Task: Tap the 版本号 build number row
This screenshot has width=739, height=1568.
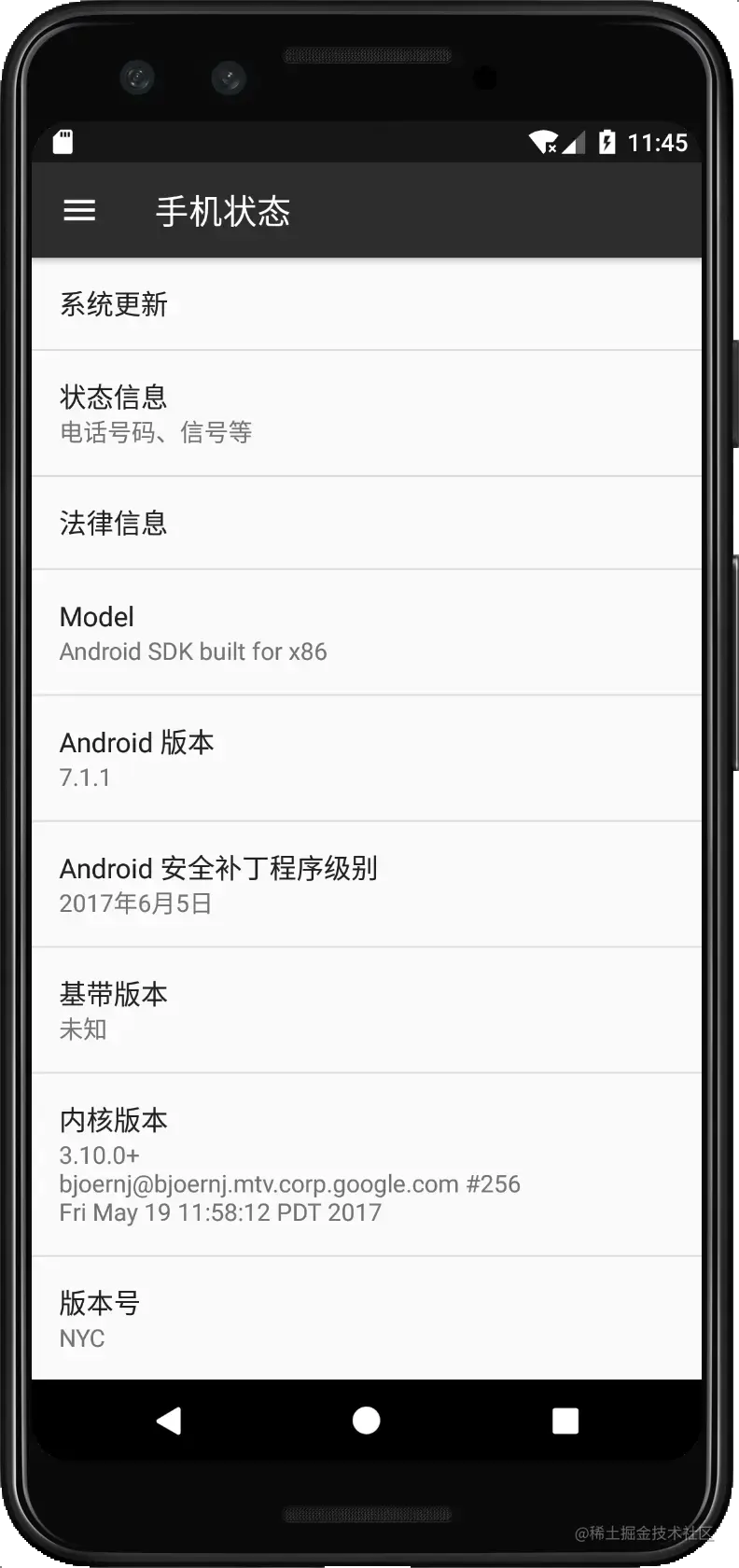Action: [x=366, y=1318]
